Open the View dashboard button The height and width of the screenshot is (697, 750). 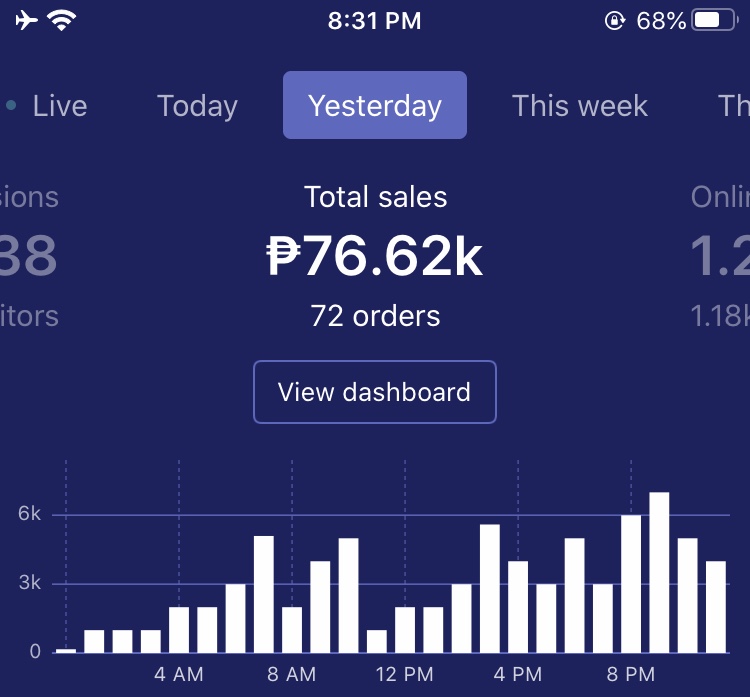[374, 392]
